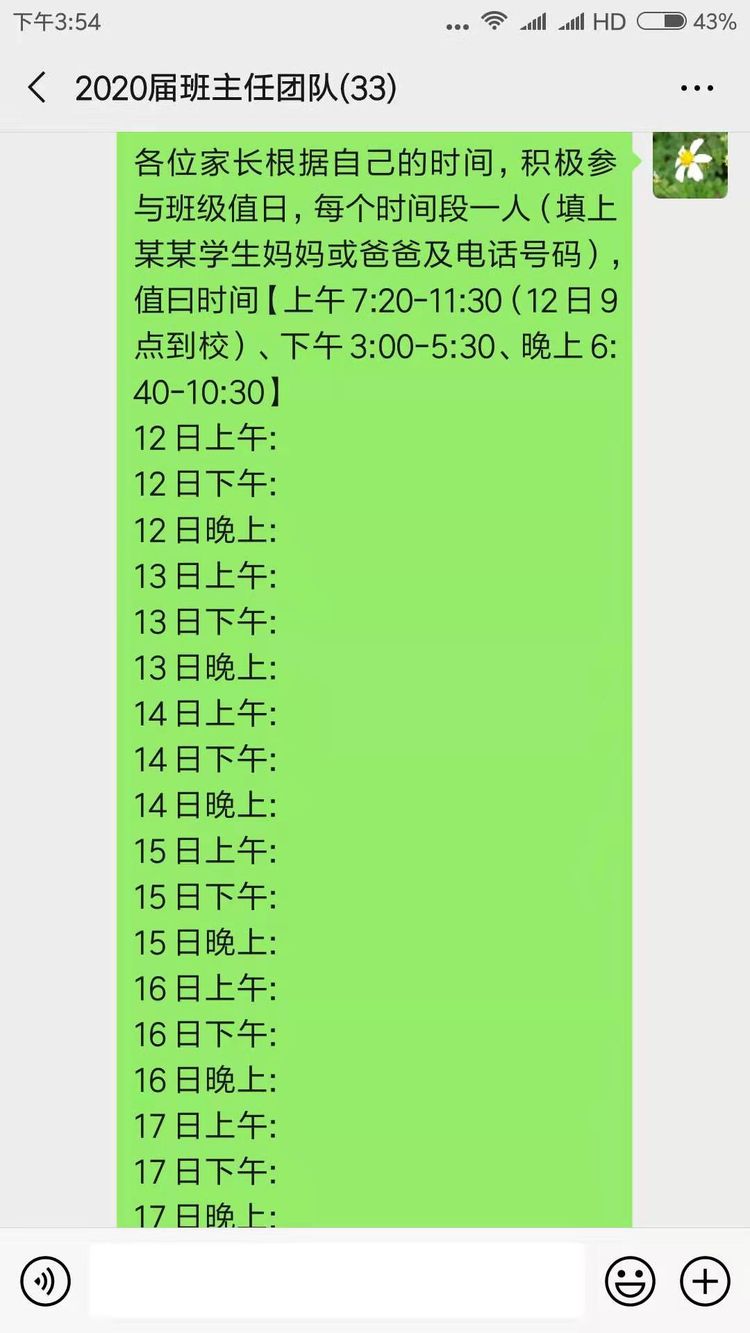
Task: Switch to voice message input
Action: (45, 1280)
